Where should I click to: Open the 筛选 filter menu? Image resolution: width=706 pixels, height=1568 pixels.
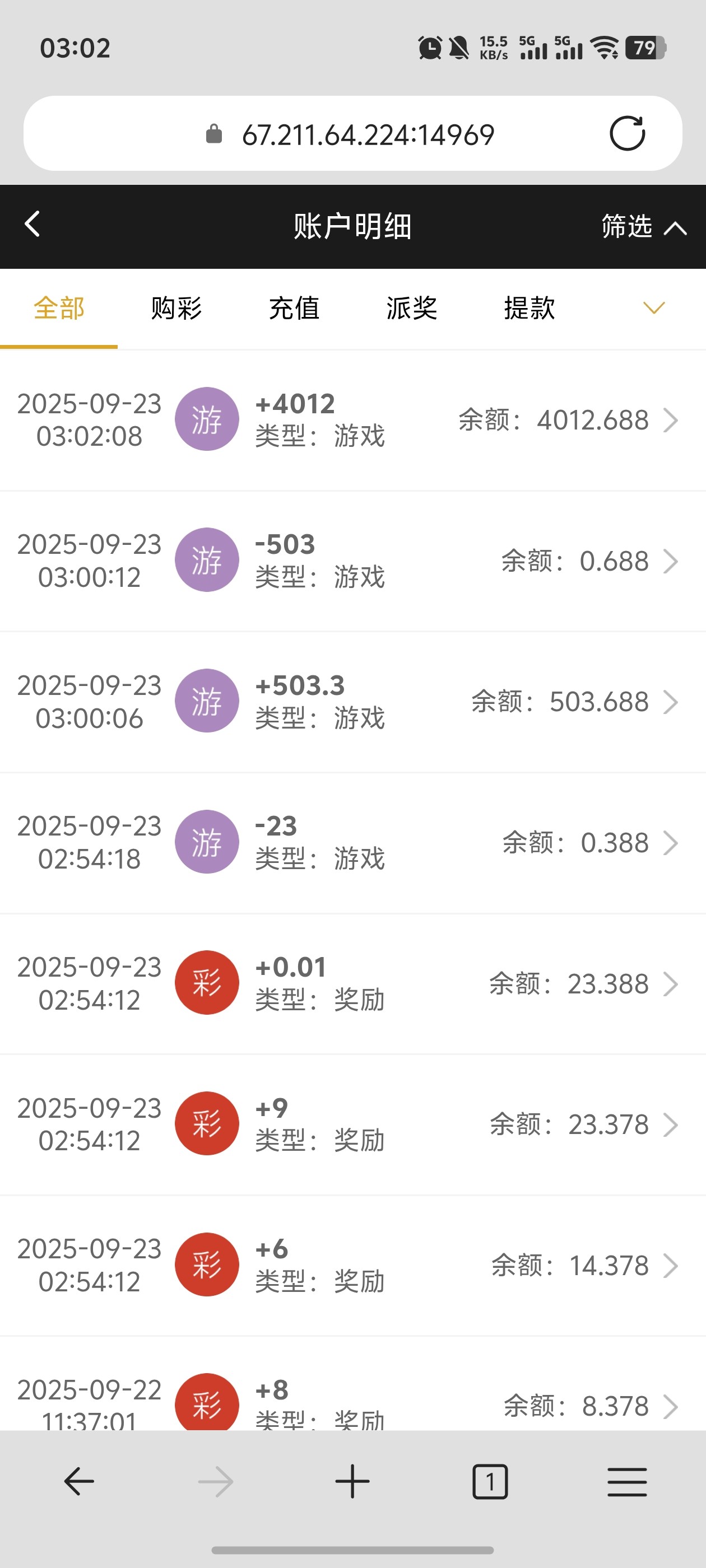(643, 226)
